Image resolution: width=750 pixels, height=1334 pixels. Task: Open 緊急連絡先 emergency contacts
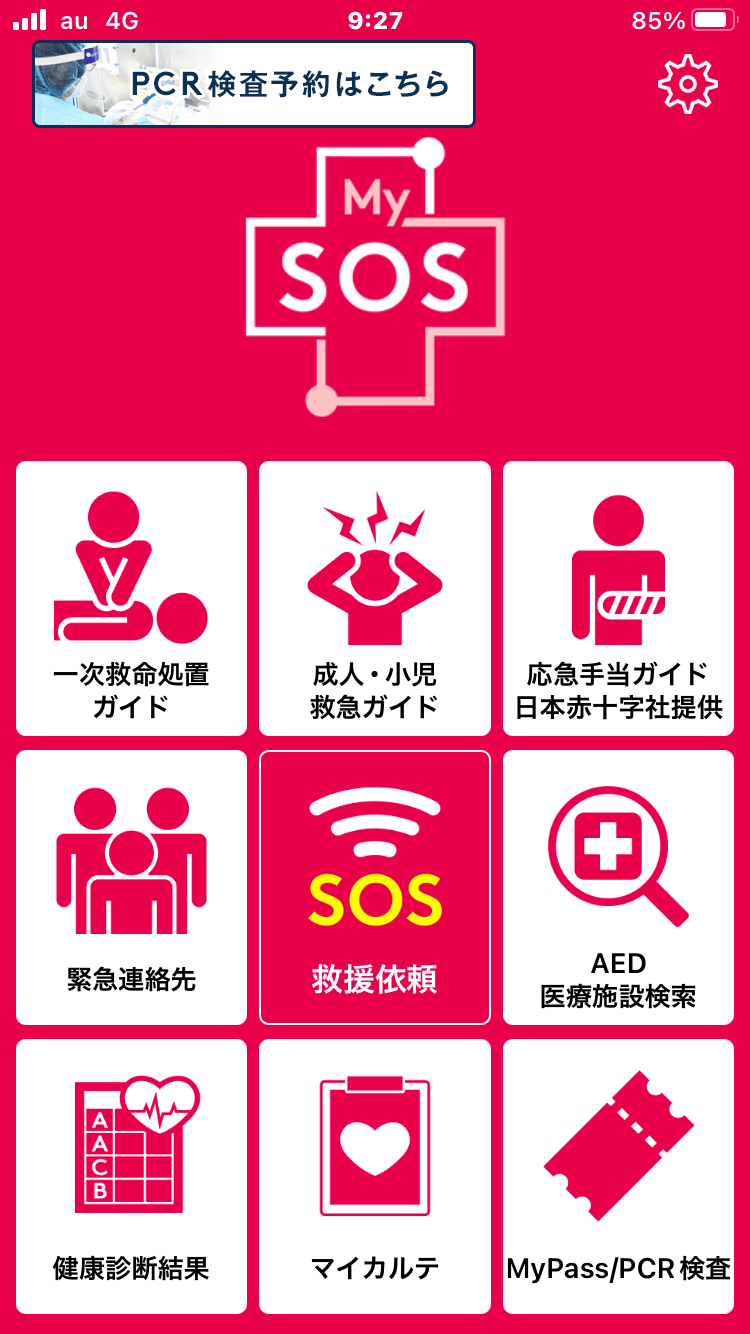pos(131,887)
